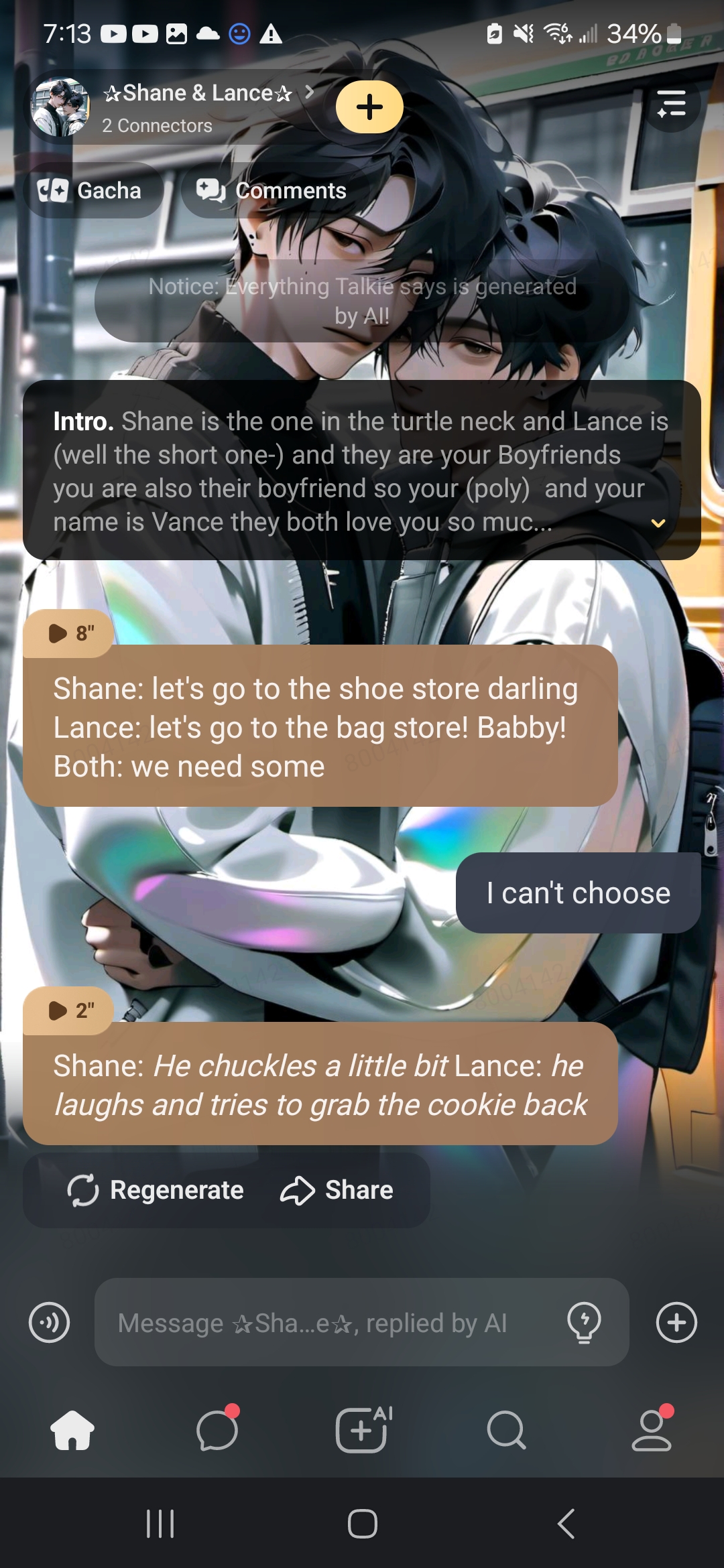724x1568 pixels.
Task: Tap the yellow plus connect button
Action: [x=369, y=107]
